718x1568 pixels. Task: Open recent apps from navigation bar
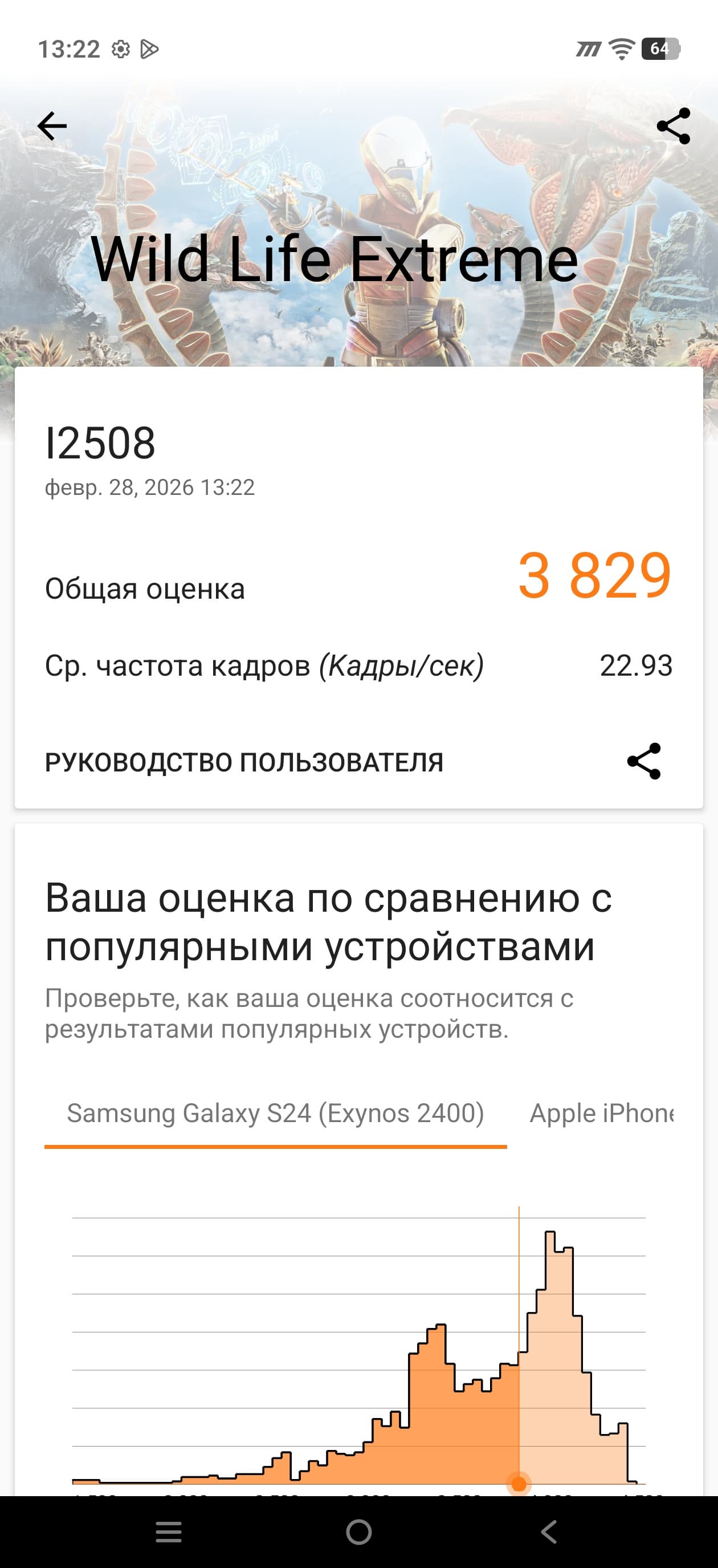tap(169, 1532)
